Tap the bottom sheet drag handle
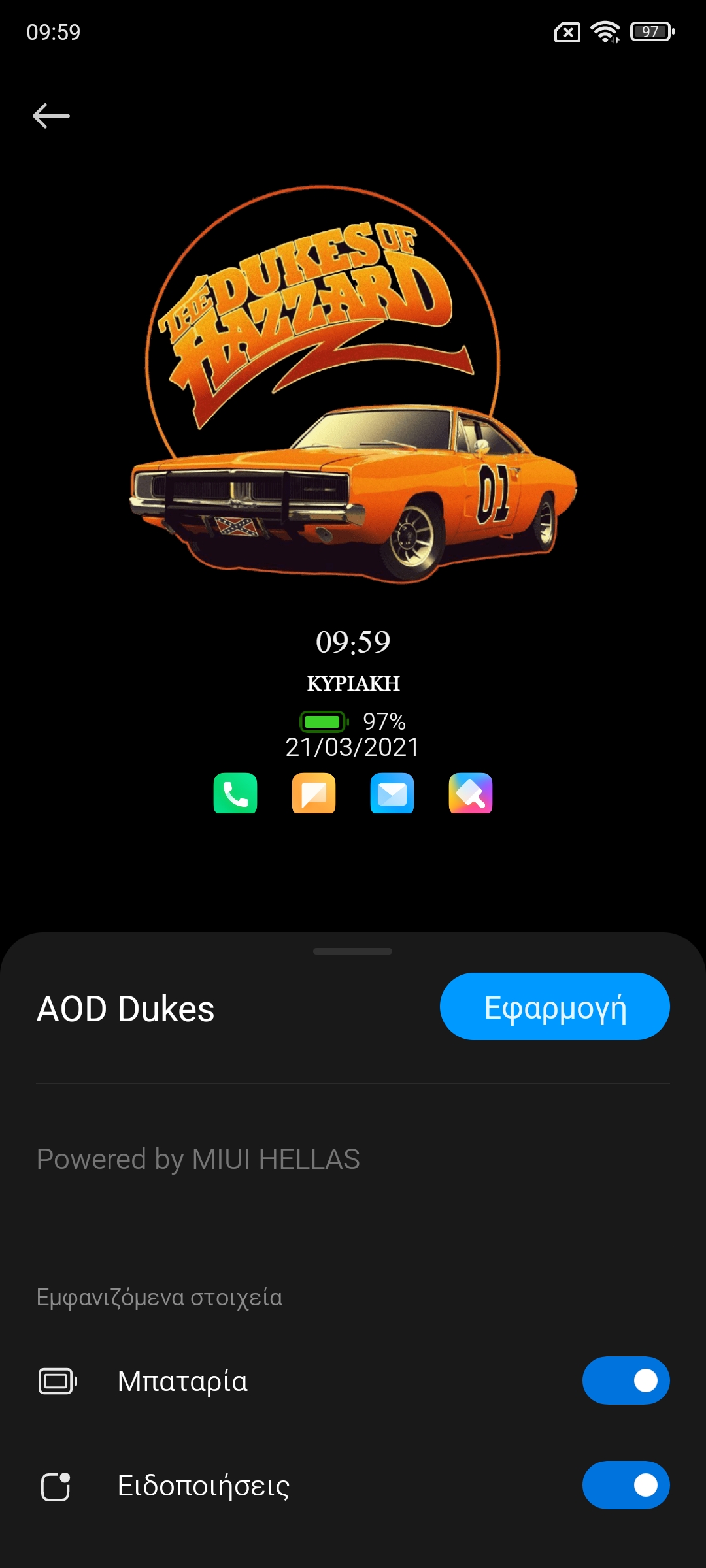 coord(352,951)
